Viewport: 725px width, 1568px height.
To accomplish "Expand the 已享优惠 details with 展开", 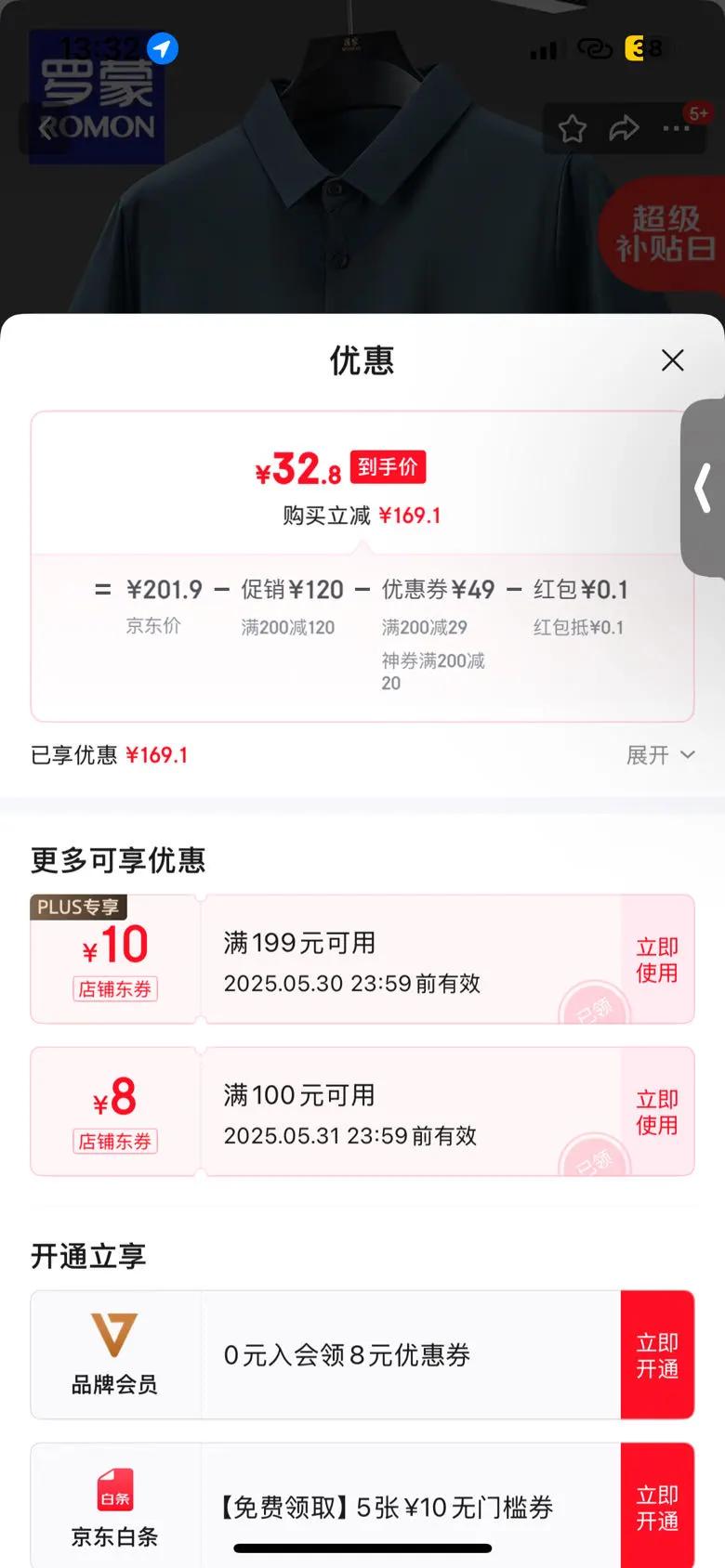I will click(x=660, y=755).
